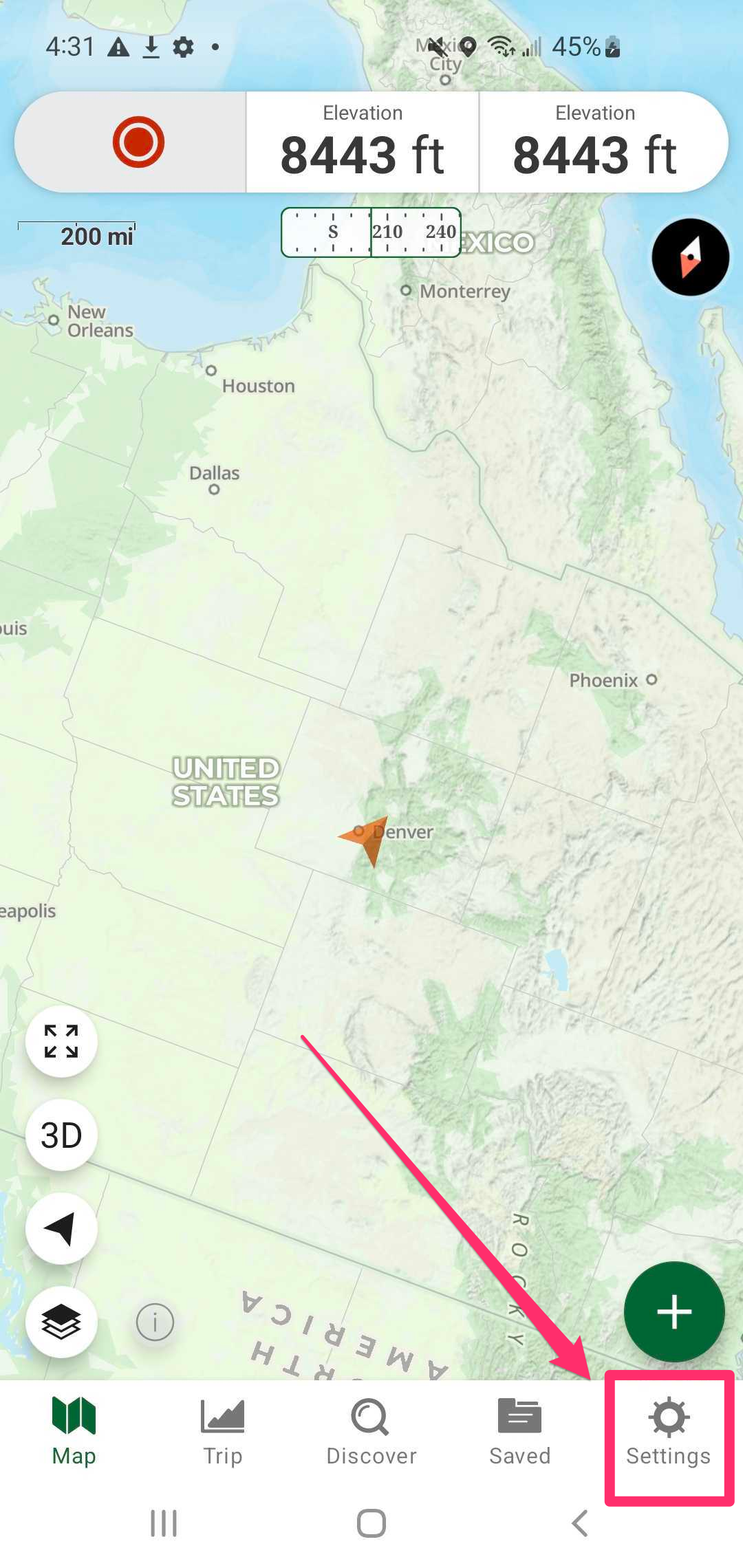Open the map info icon
This screenshot has width=743, height=1568.
click(155, 1322)
